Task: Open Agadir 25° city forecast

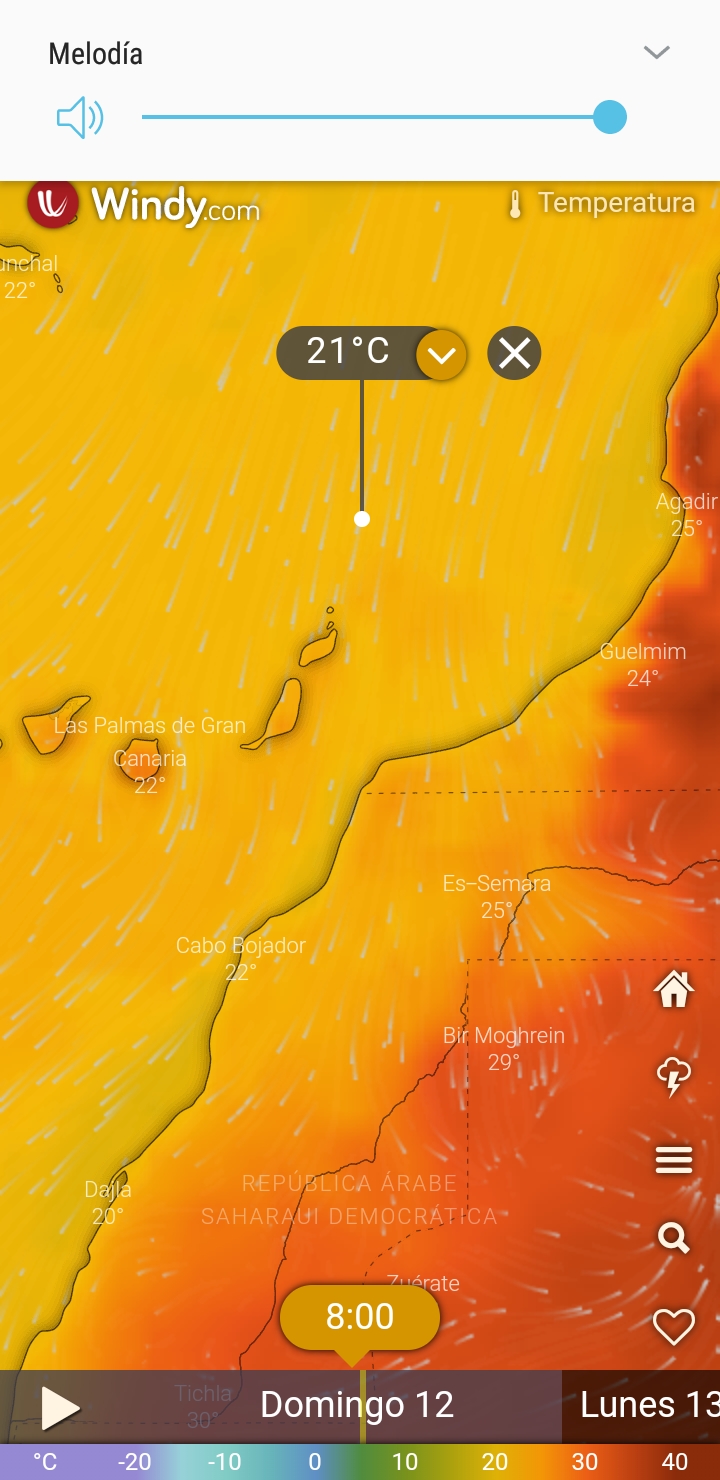Action: click(x=686, y=514)
